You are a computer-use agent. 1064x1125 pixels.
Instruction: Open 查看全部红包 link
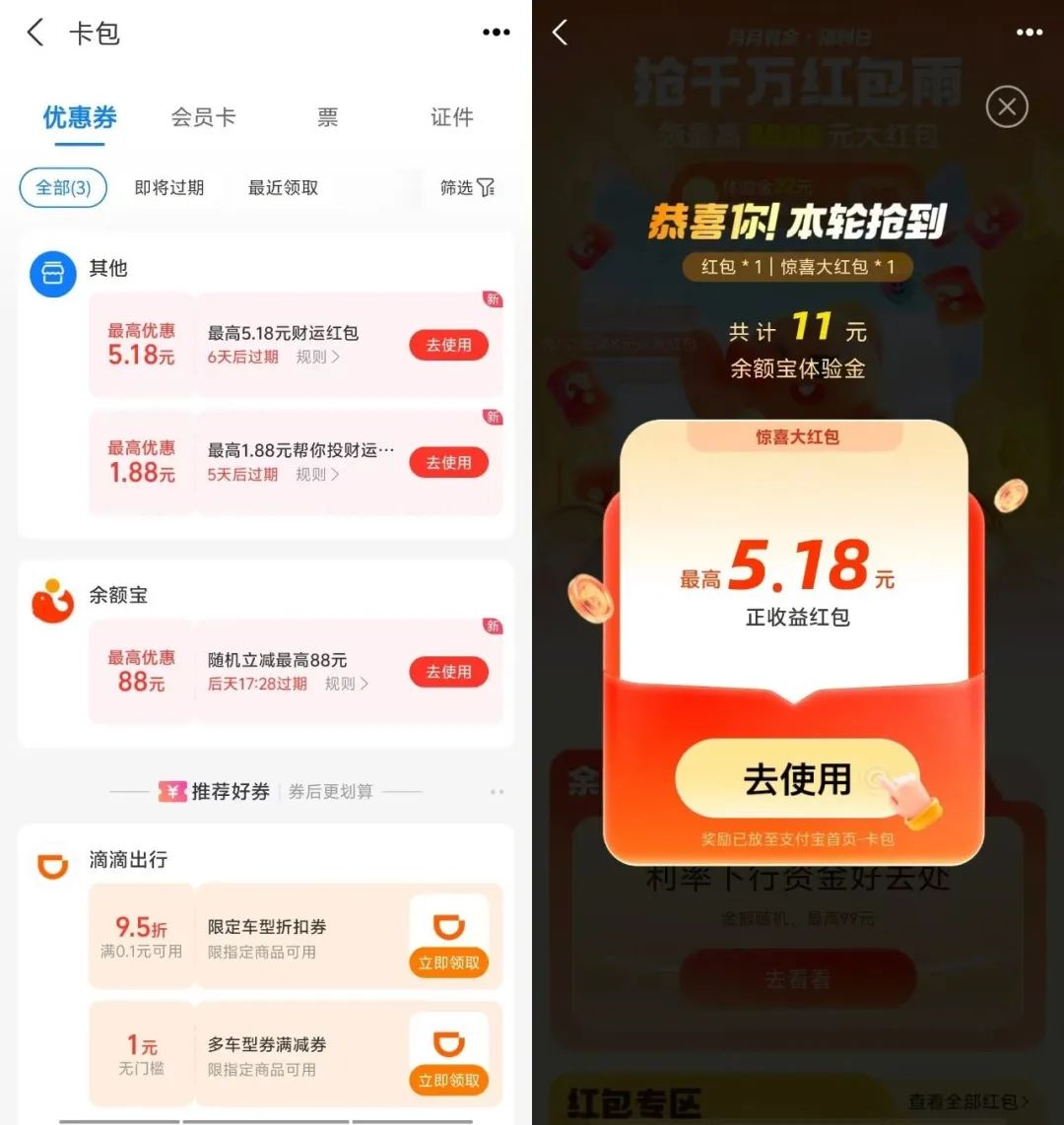968,1101
